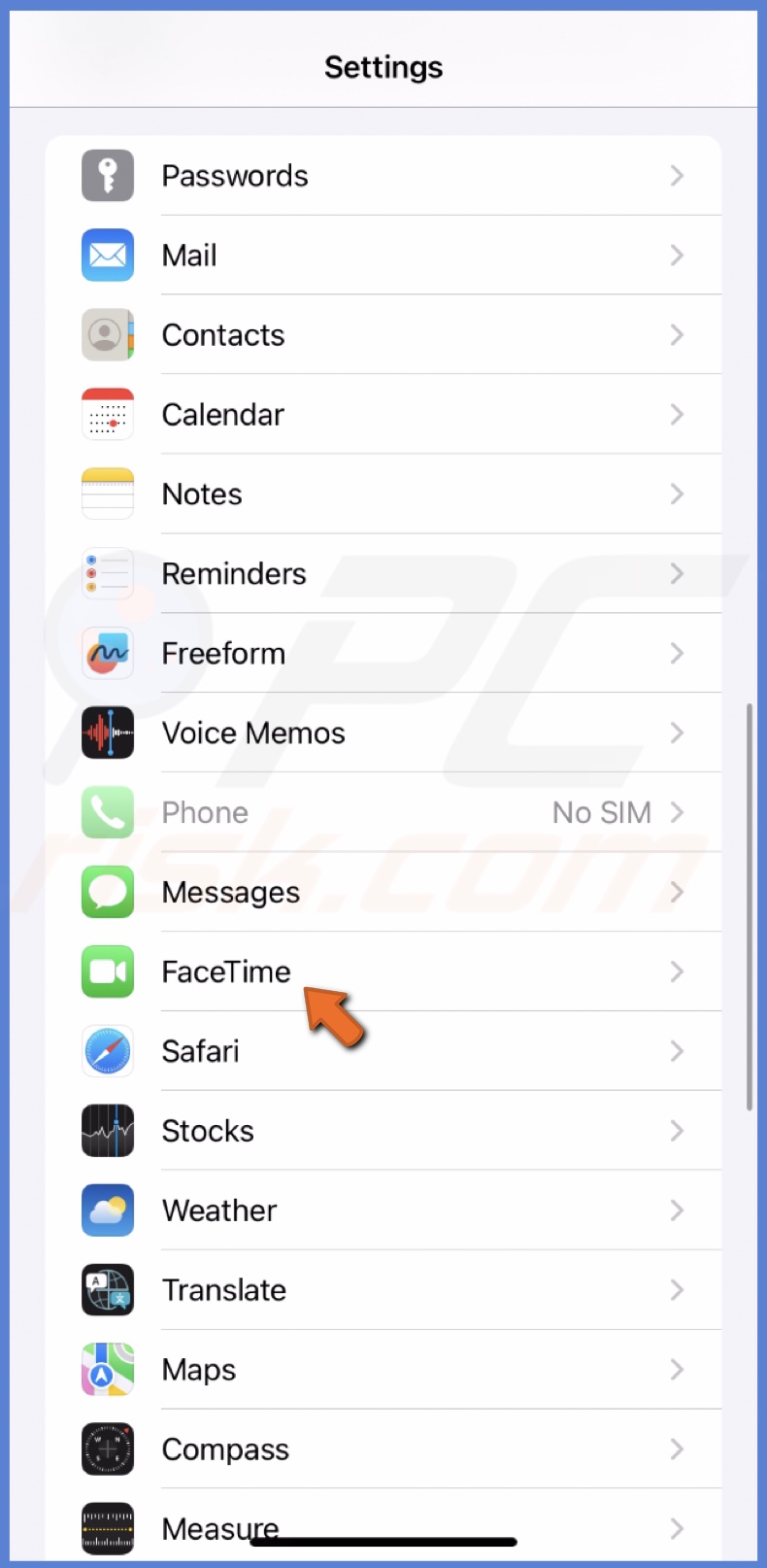
Task: Open Messages settings
Action: tap(383, 893)
